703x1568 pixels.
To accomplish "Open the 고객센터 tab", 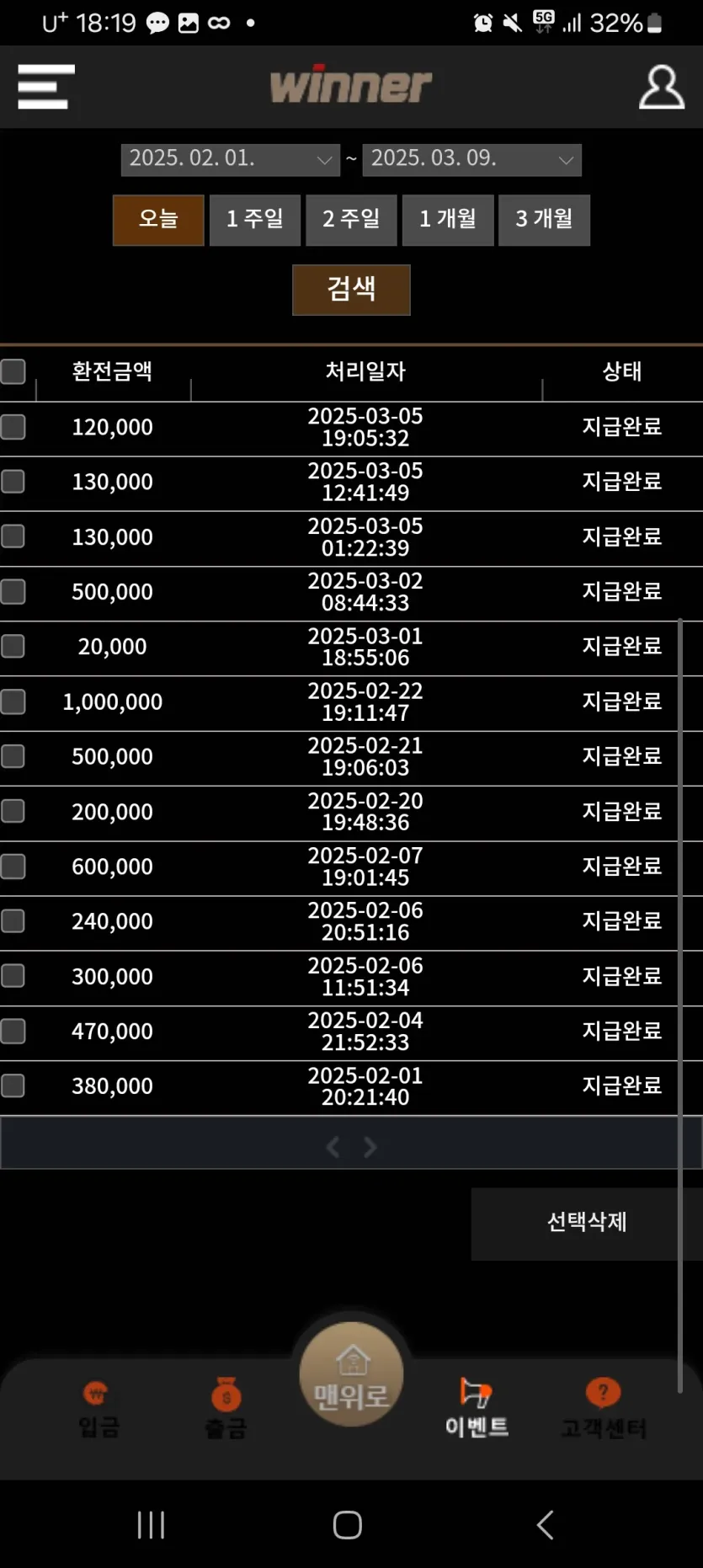I will click(x=604, y=1408).
